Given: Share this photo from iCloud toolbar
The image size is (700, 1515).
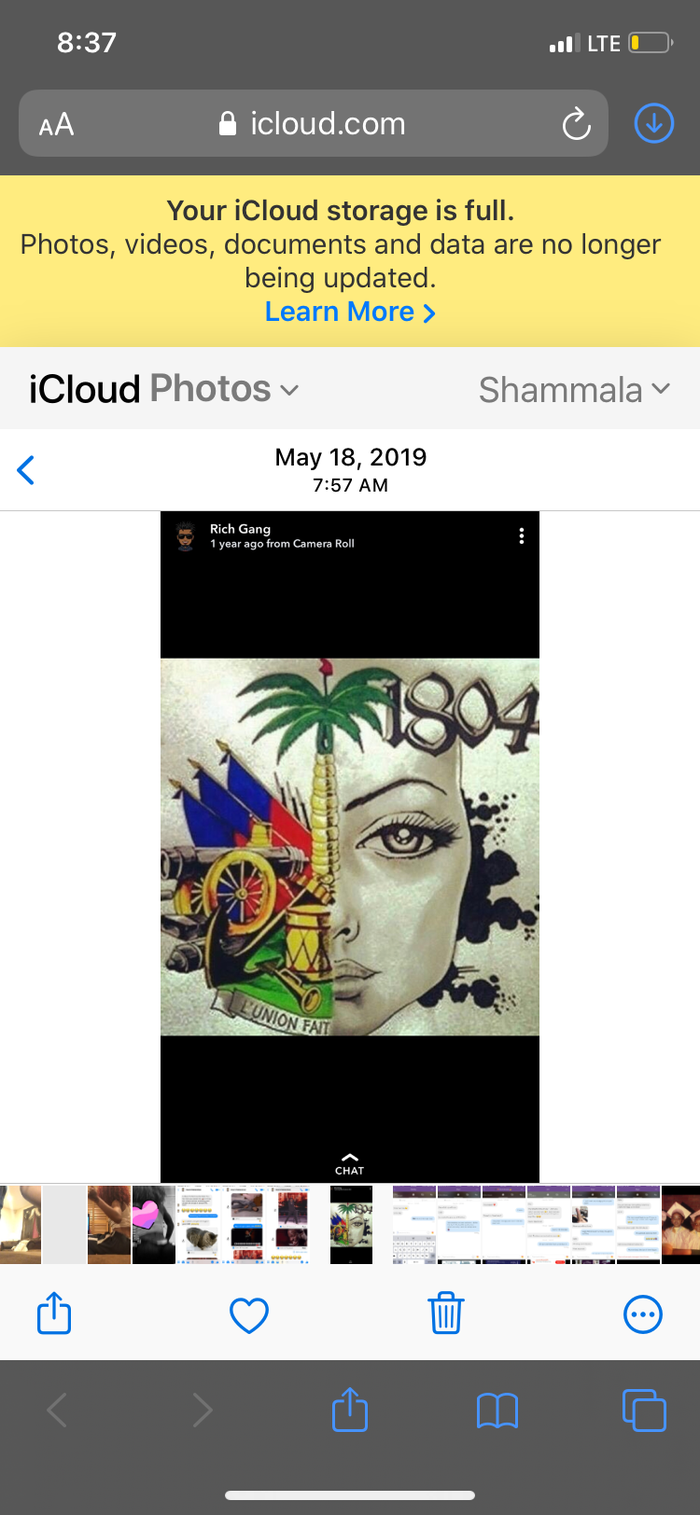Looking at the screenshot, I should click(x=54, y=1314).
